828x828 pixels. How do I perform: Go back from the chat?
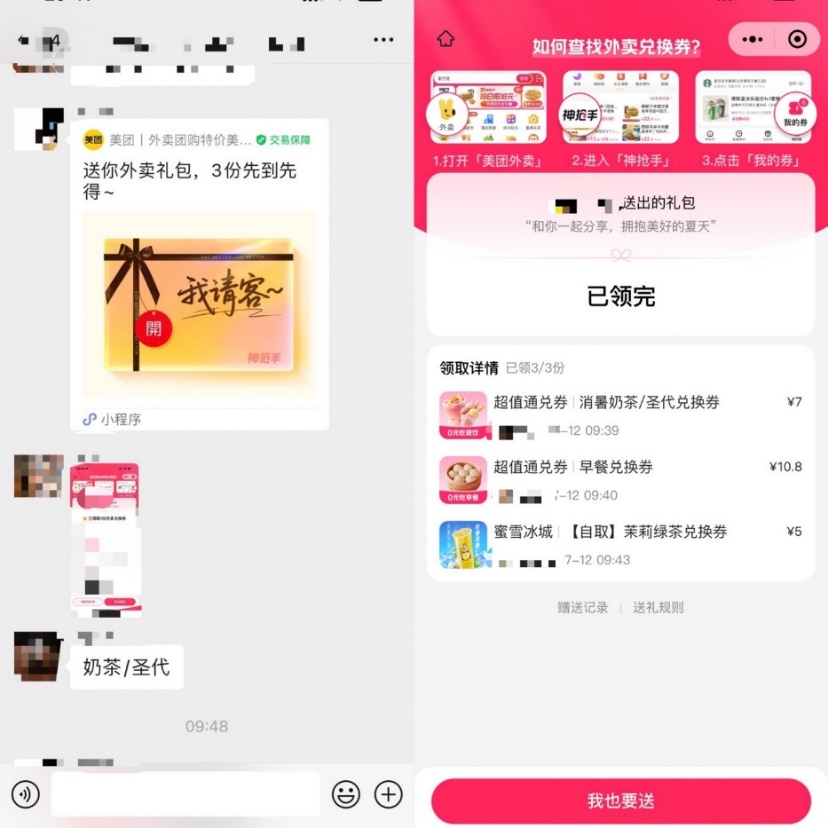[x=24, y=40]
